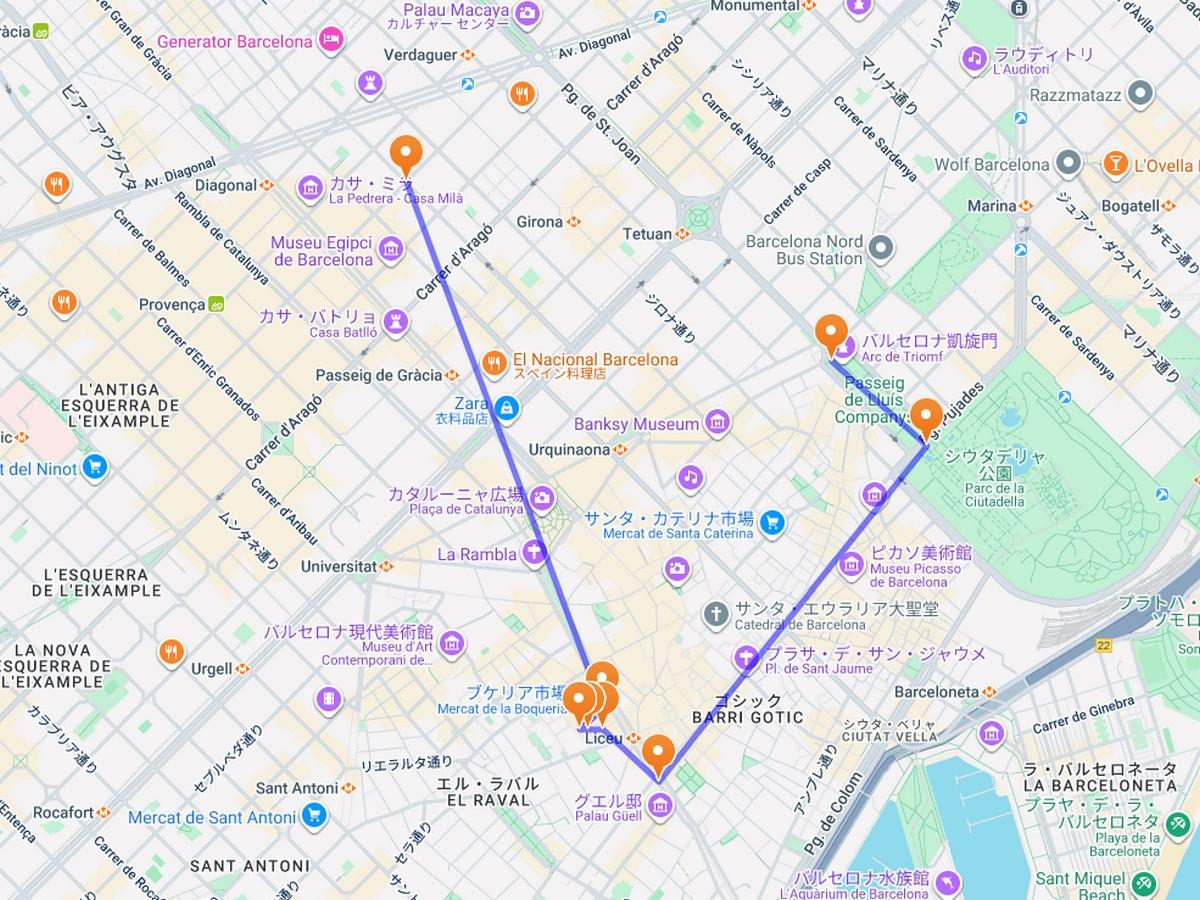Select the Zara shopping marker
The height and width of the screenshot is (900, 1200).
tap(507, 407)
